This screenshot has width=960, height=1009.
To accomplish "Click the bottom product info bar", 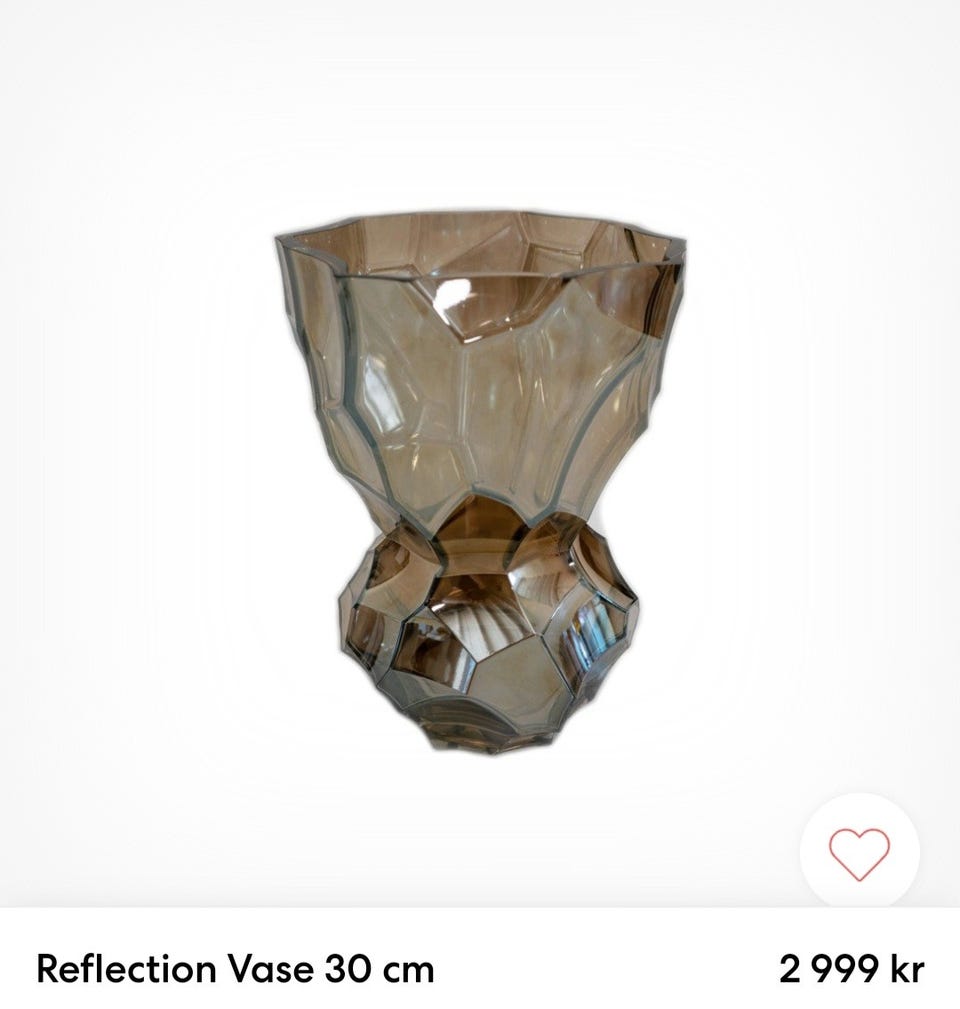I will tap(480, 966).
